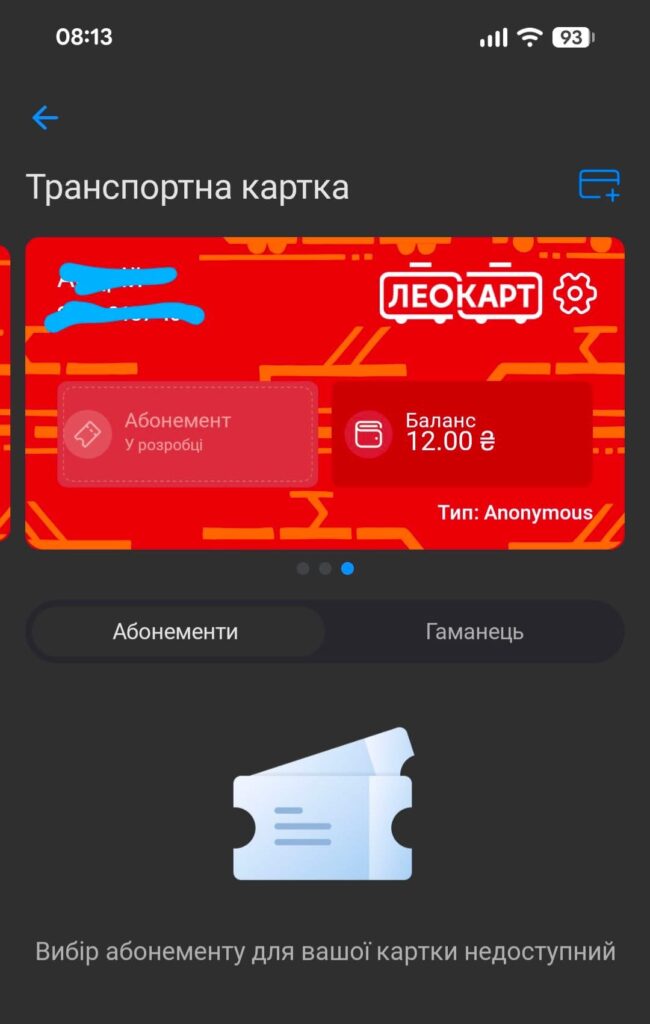Switch to the Гаманець tab

[474, 632]
